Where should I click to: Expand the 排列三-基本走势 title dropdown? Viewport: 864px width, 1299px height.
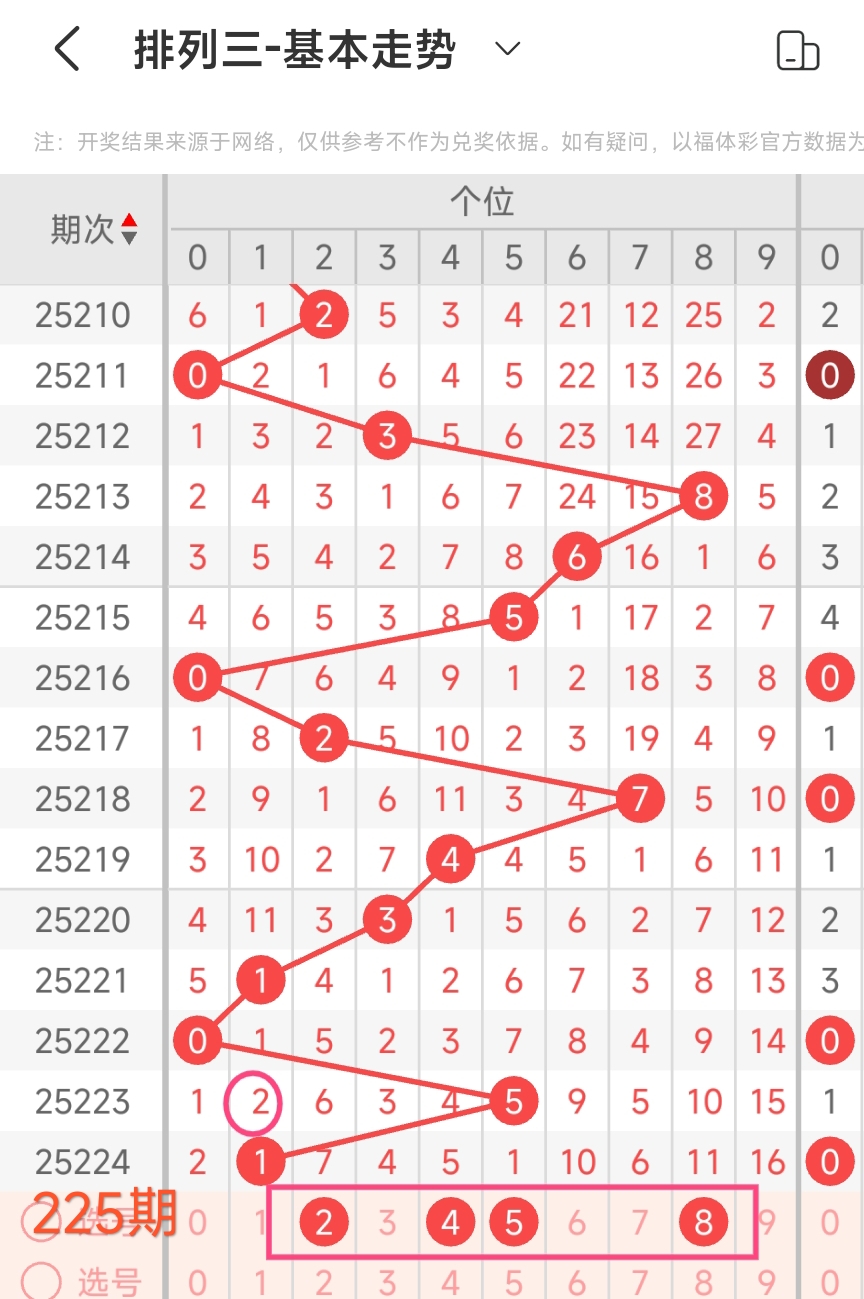(x=508, y=49)
